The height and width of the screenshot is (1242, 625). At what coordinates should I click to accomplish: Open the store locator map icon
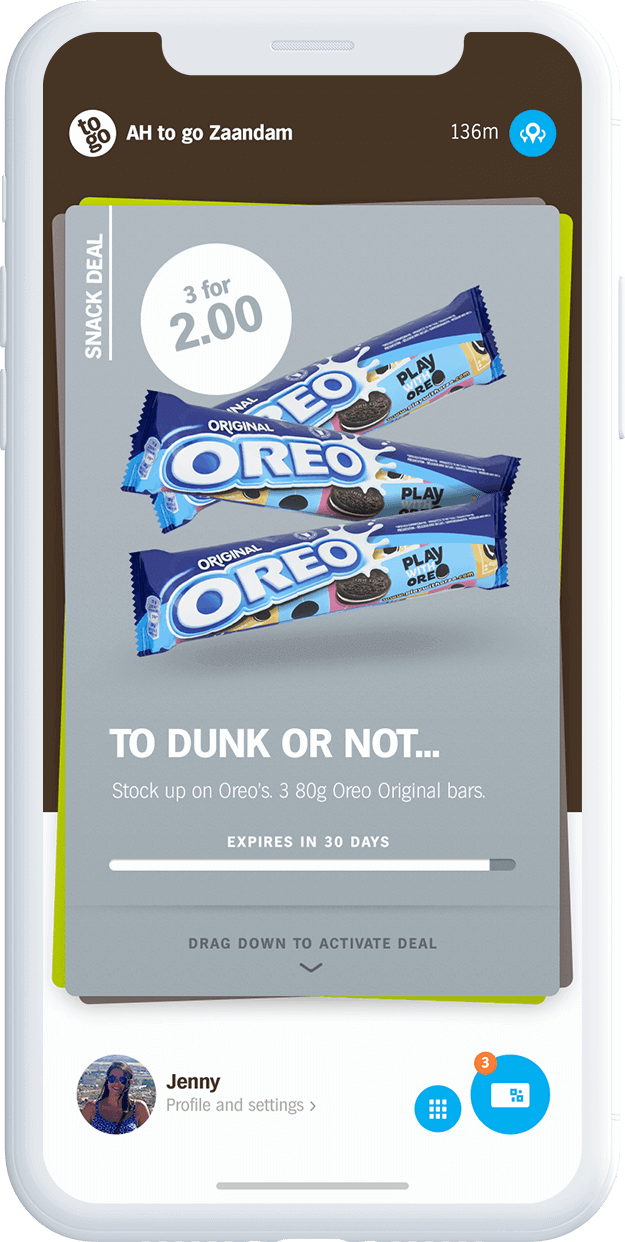532,133
